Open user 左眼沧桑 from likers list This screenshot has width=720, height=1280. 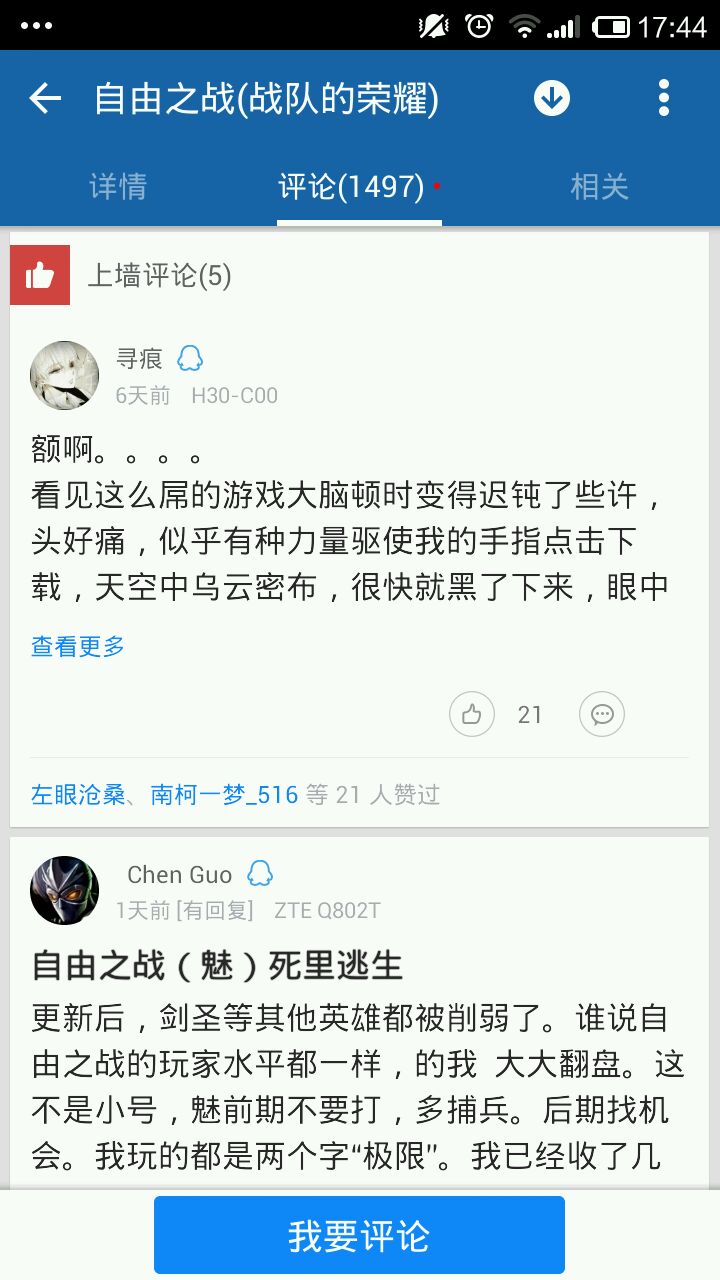coord(78,795)
